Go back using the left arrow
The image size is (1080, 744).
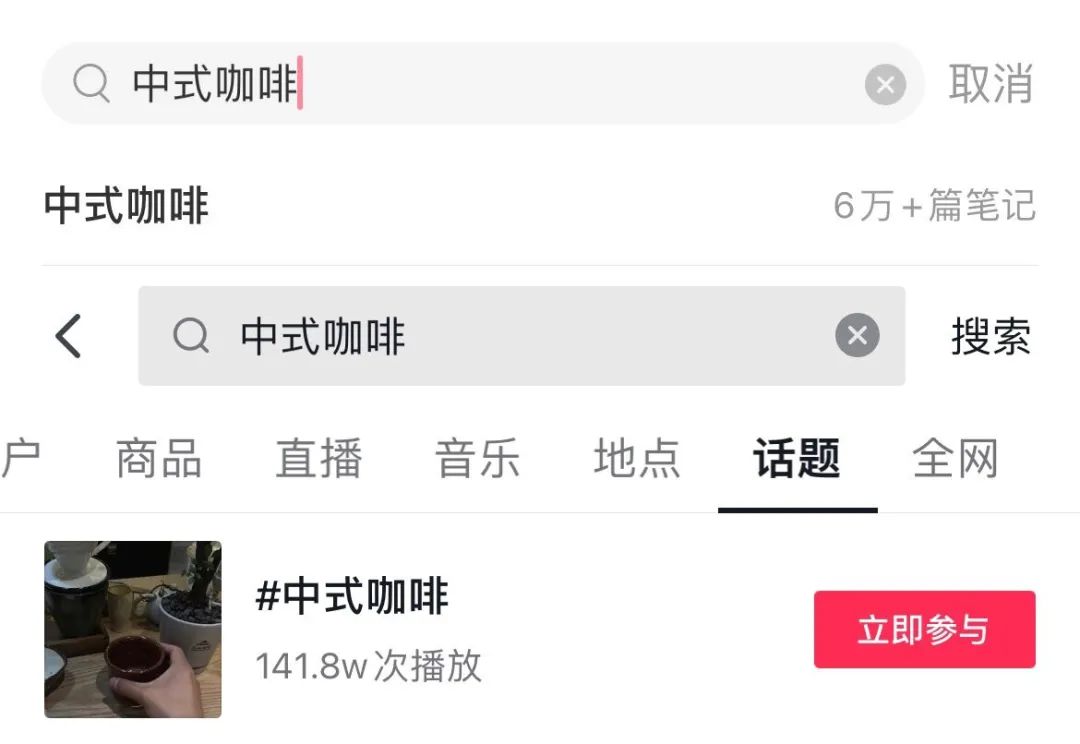pos(68,336)
